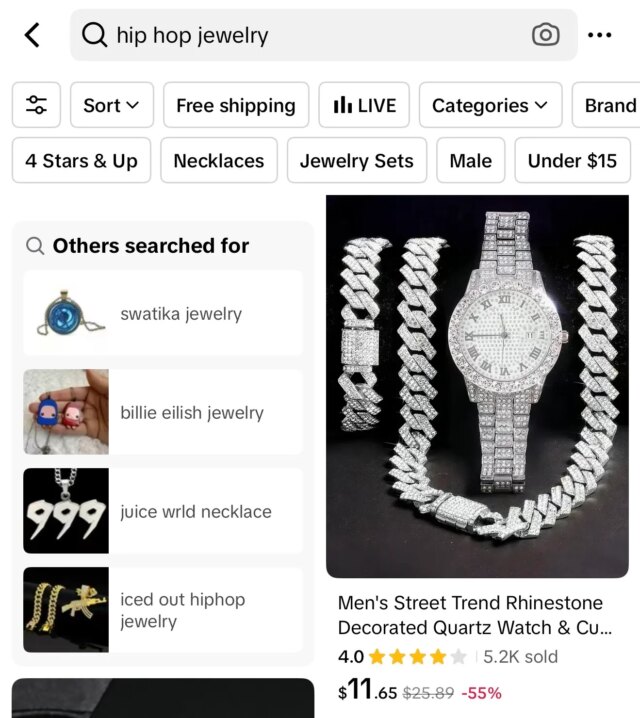Tap the hip hop jewelry search field
Screen dimensions: 640x718
coord(300,35)
